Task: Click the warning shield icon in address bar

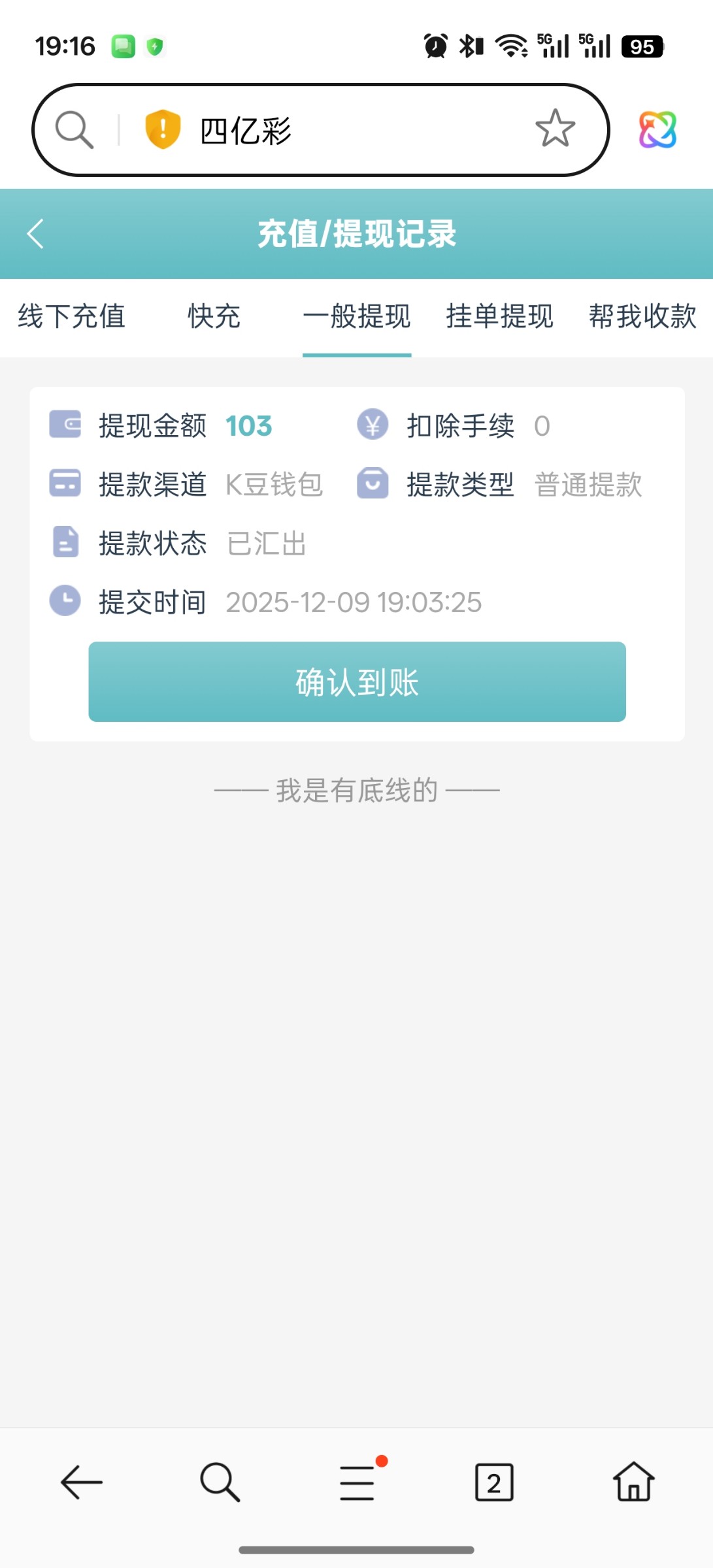Action: (x=162, y=130)
